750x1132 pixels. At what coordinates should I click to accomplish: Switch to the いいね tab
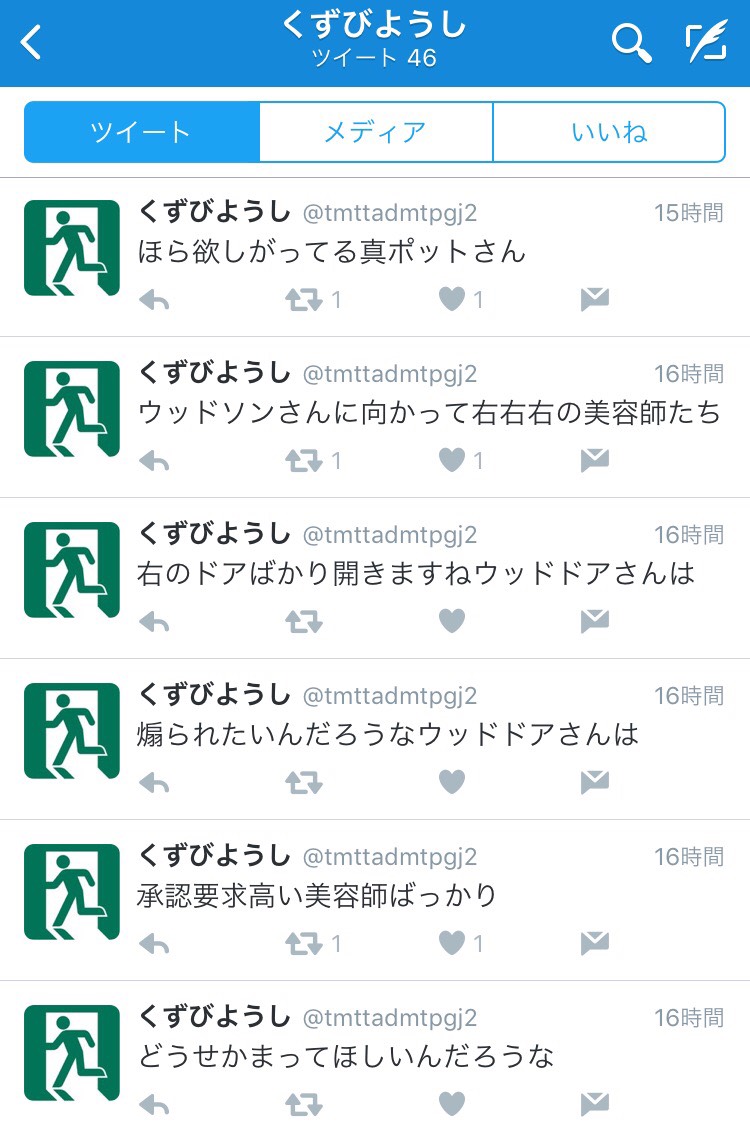(609, 132)
